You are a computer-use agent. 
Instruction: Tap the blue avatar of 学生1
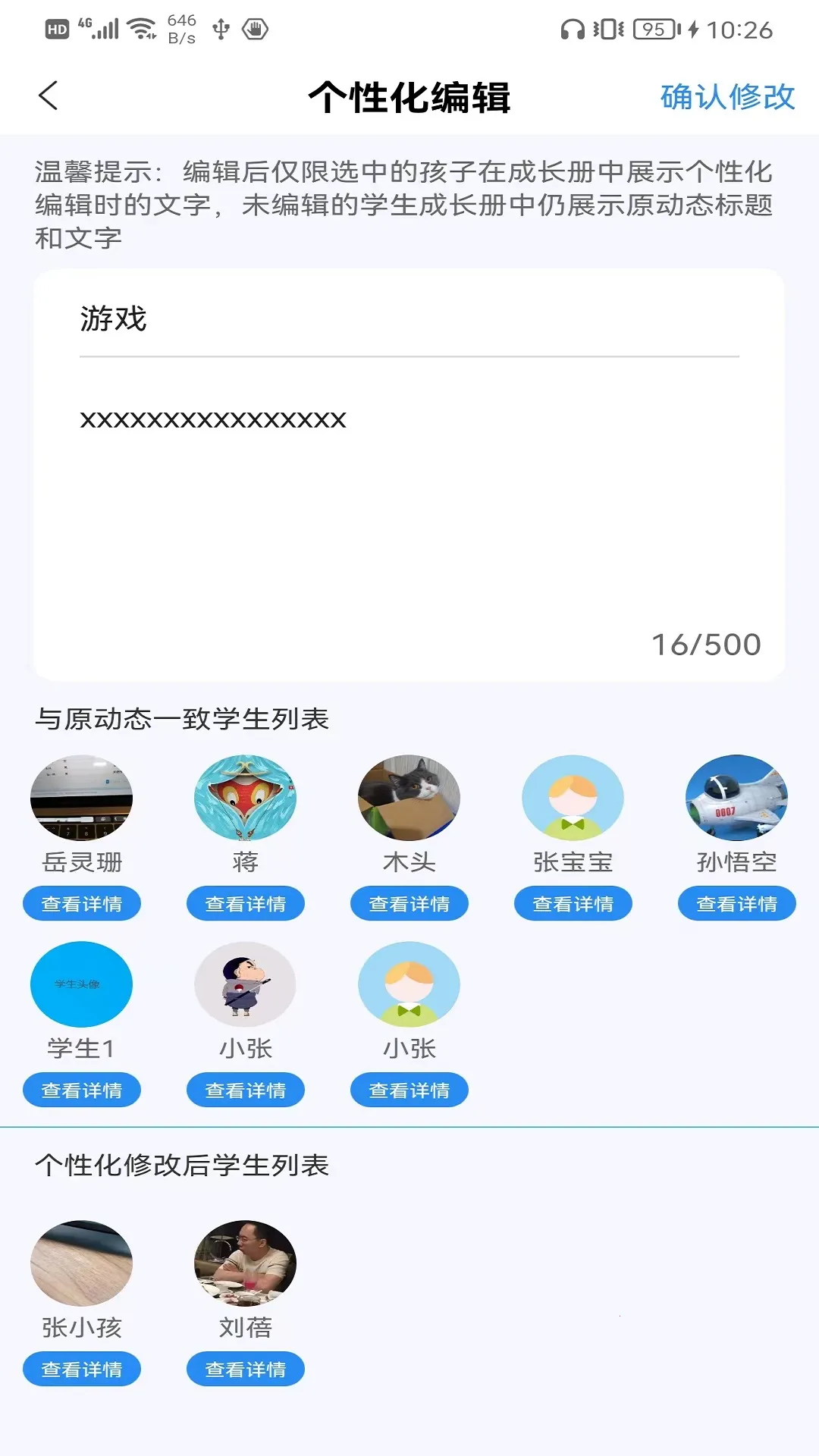tap(82, 984)
